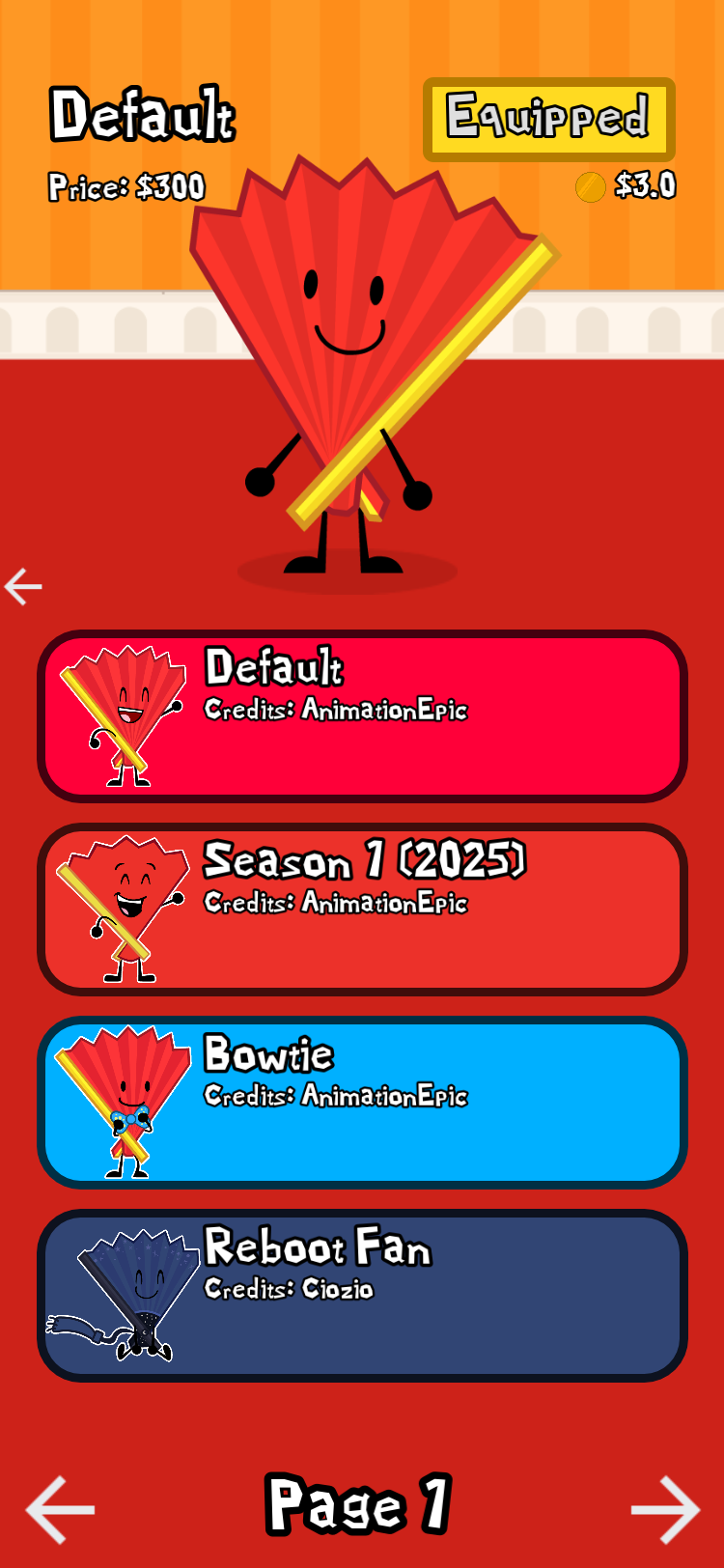The height and width of the screenshot is (1568, 724).
Task: Advance to the next skin page
Action: click(665, 1508)
